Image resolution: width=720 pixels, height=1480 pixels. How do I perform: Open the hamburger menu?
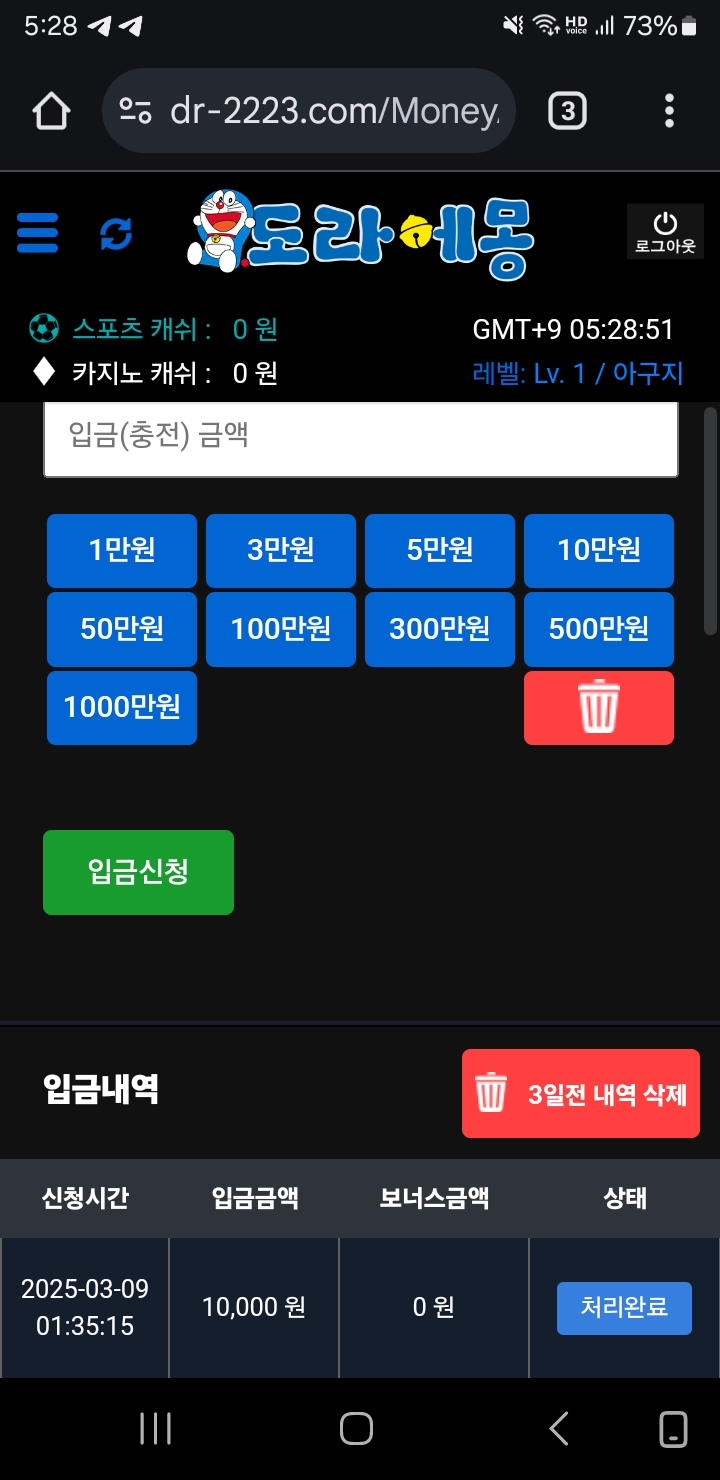point(37,233)
